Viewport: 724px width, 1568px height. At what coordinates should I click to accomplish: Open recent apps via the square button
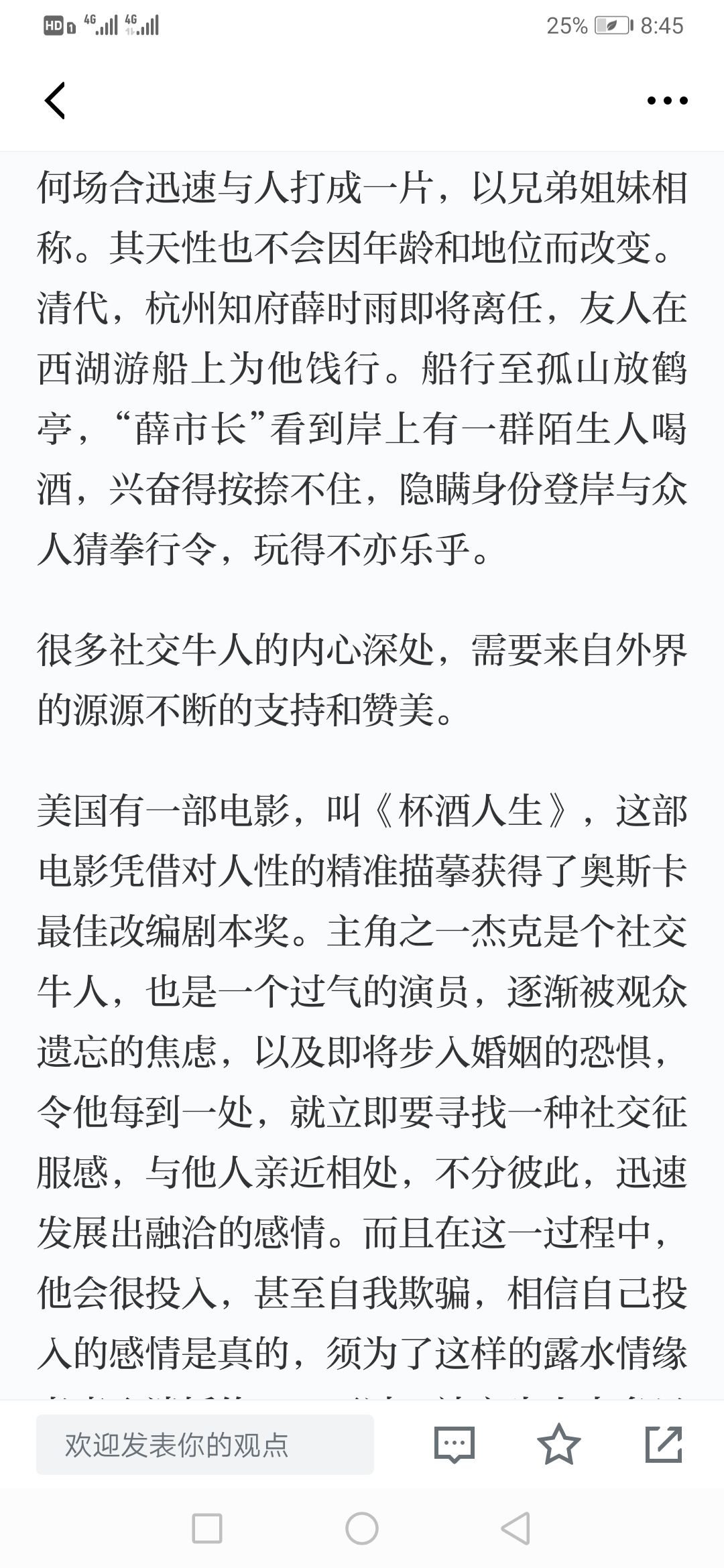click(207, 1529)
